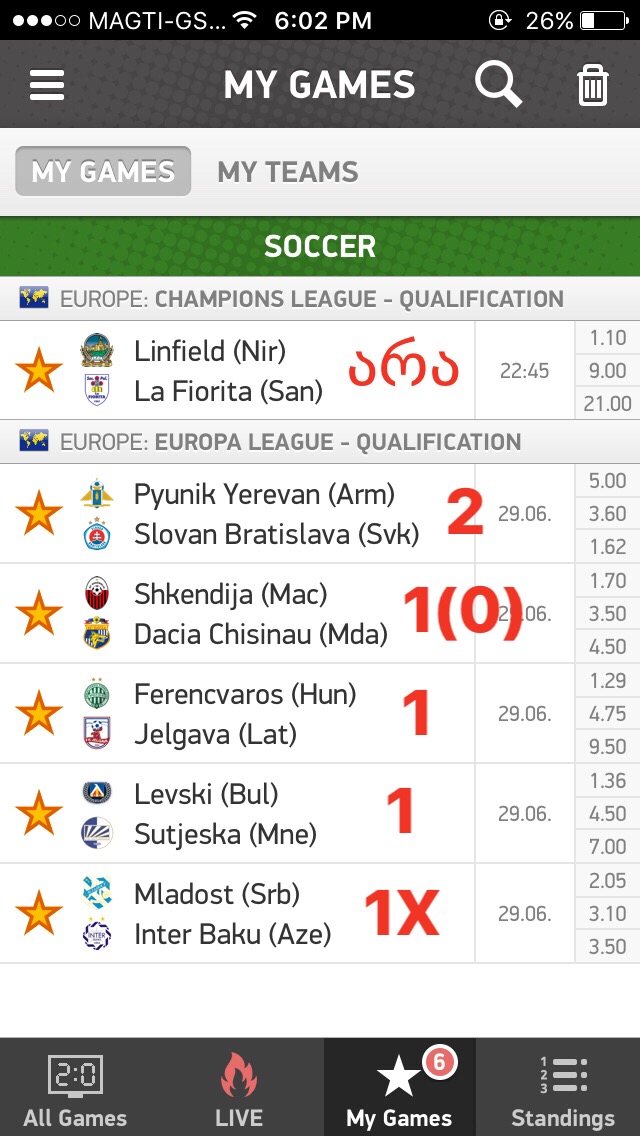Unstar the Linfield vs La Fiorita game
This screenshot has height=1136, width=640.
[x=39, y=371]
